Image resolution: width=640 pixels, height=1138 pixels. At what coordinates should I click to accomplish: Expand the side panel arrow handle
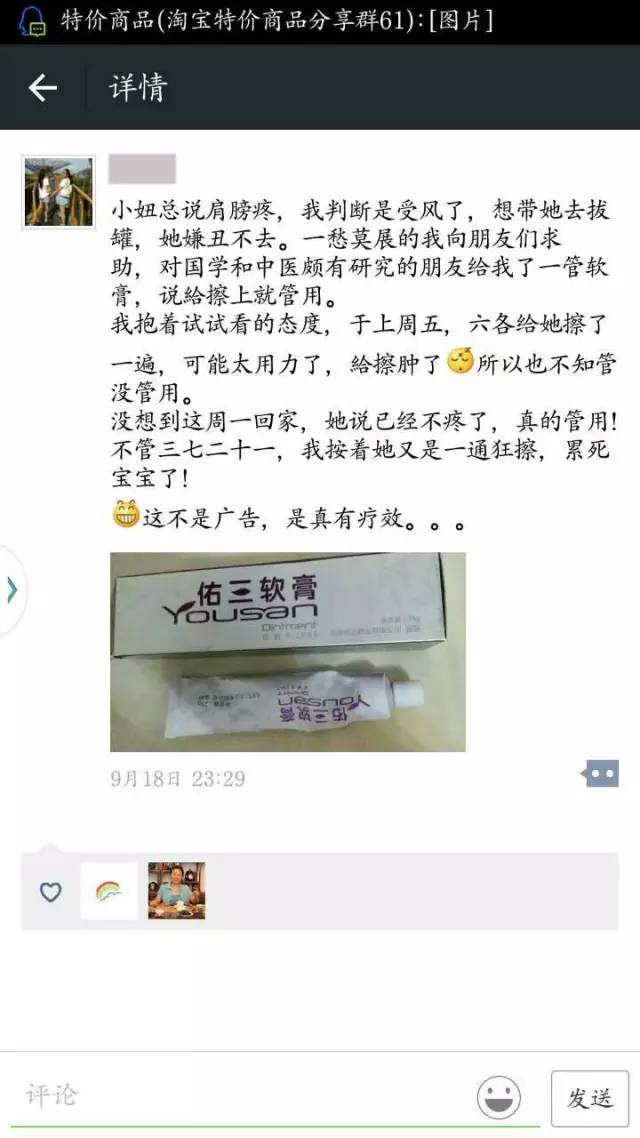click(x=12, y=590)
